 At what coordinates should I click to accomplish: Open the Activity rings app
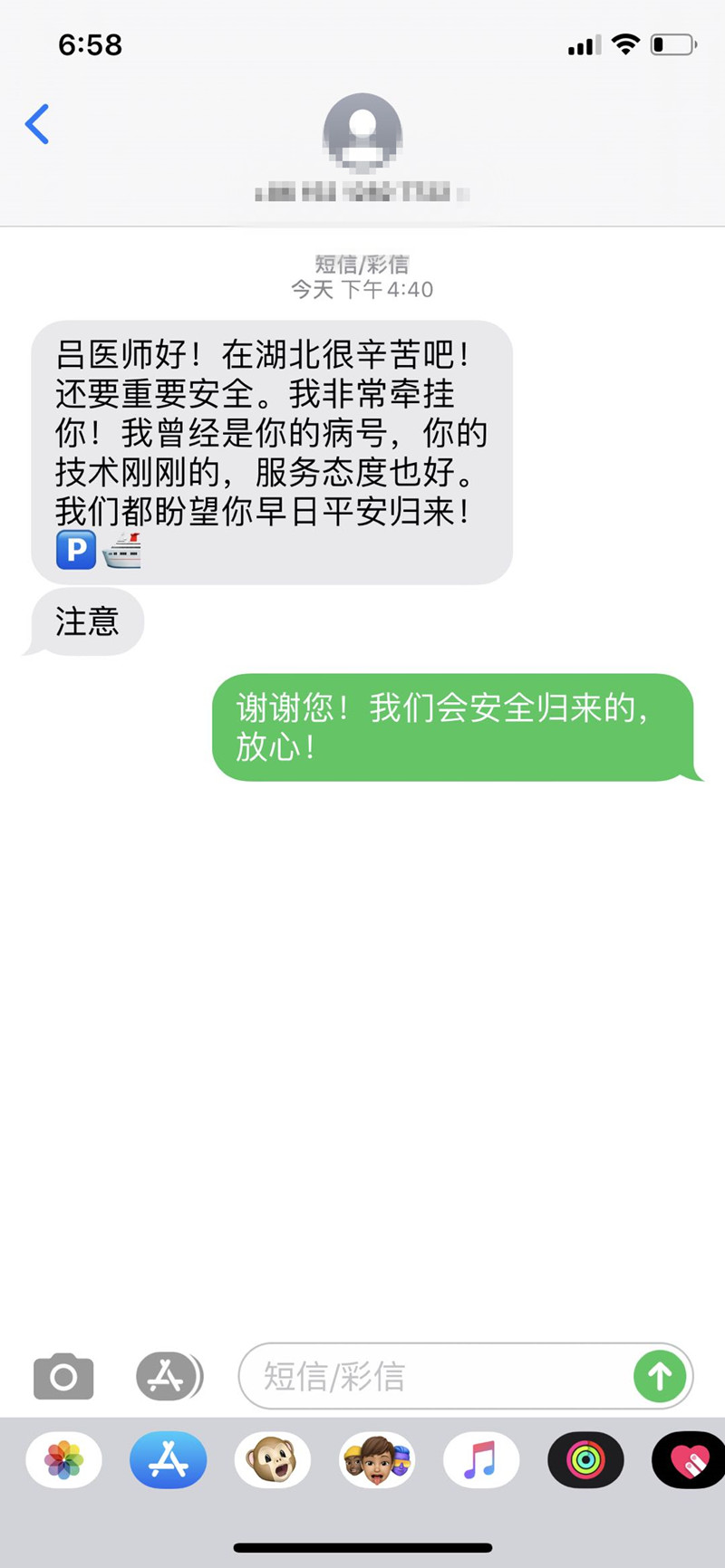point(585,1460)
